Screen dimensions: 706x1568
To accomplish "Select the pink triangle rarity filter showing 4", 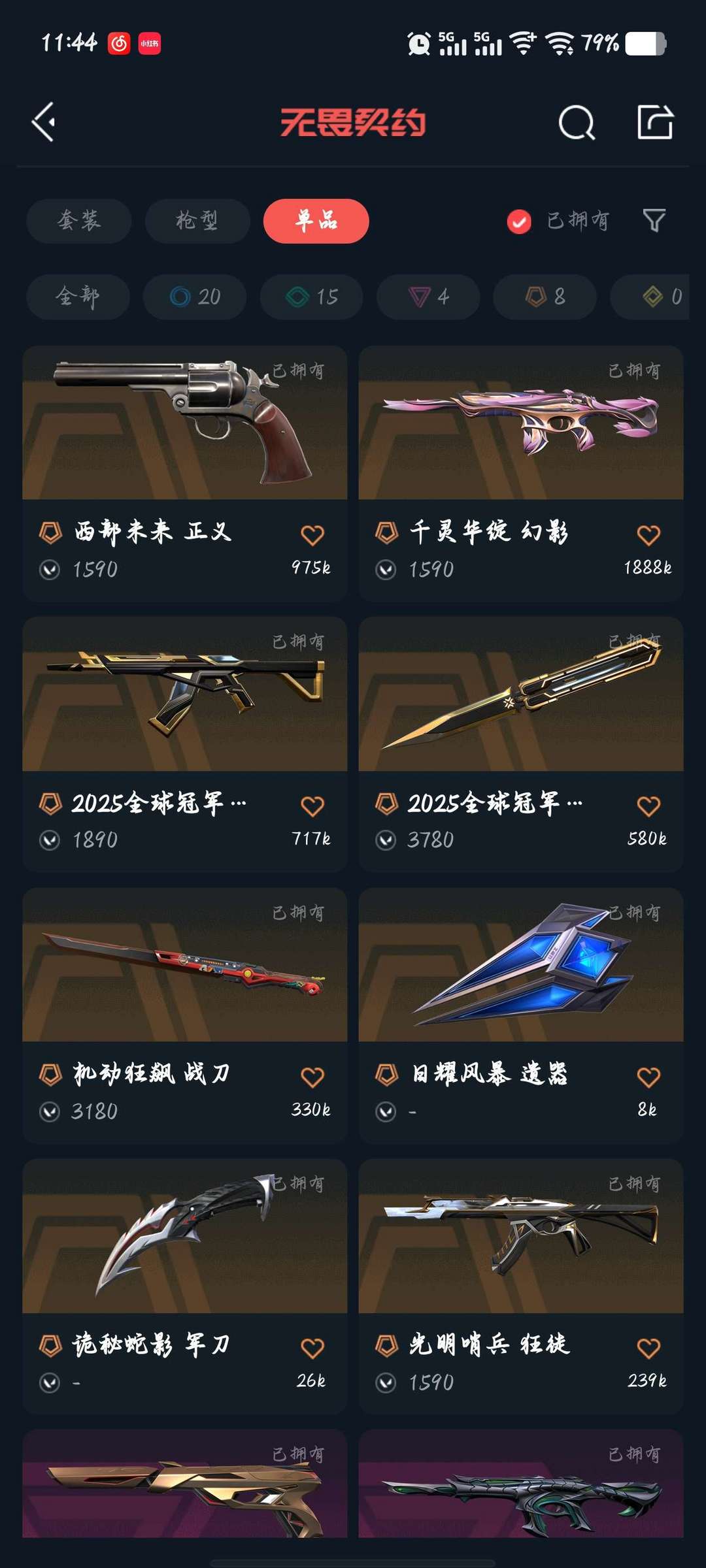I will (428, 297).
